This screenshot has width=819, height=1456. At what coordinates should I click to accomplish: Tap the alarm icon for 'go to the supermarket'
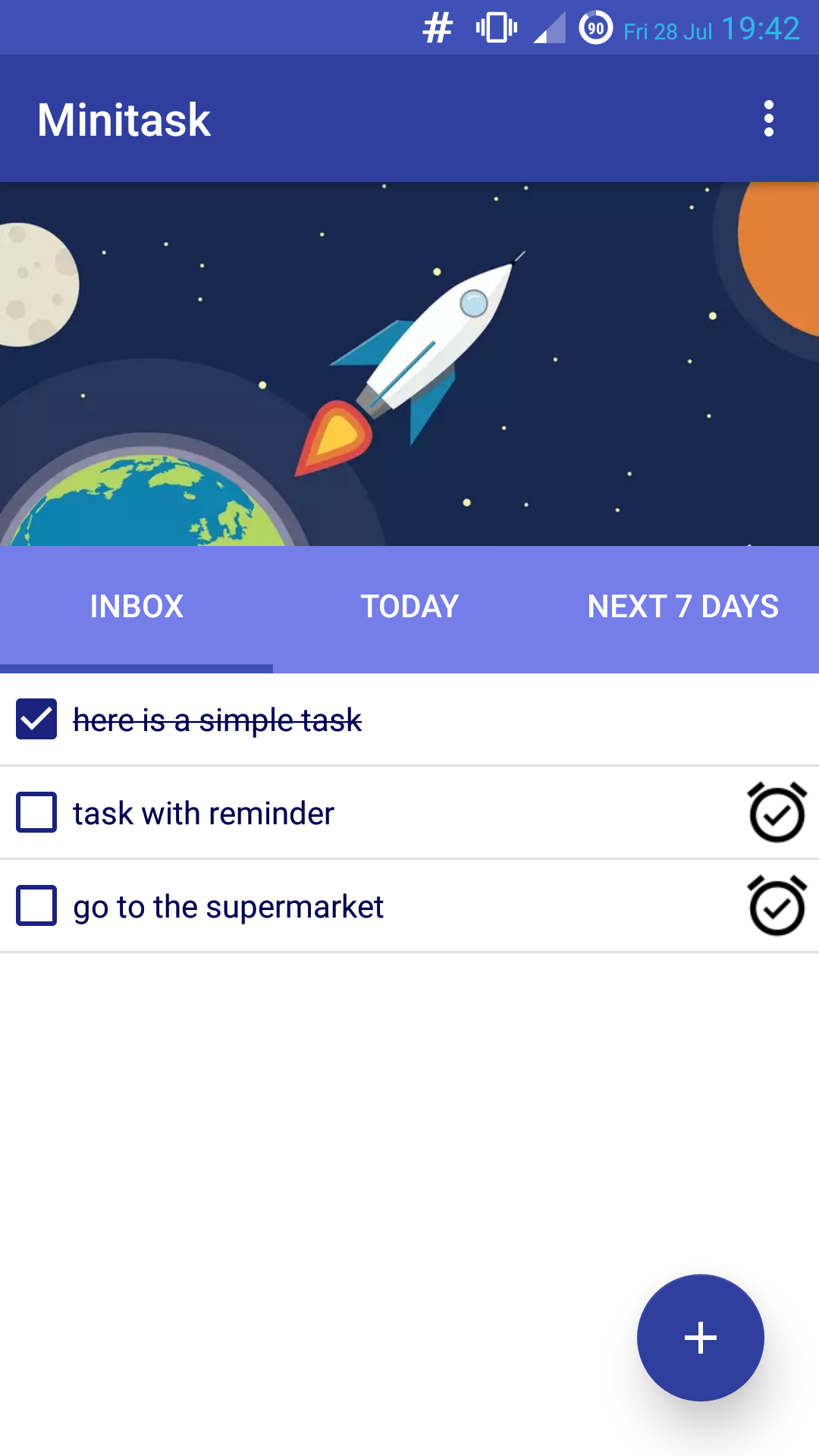pos(777,905)
